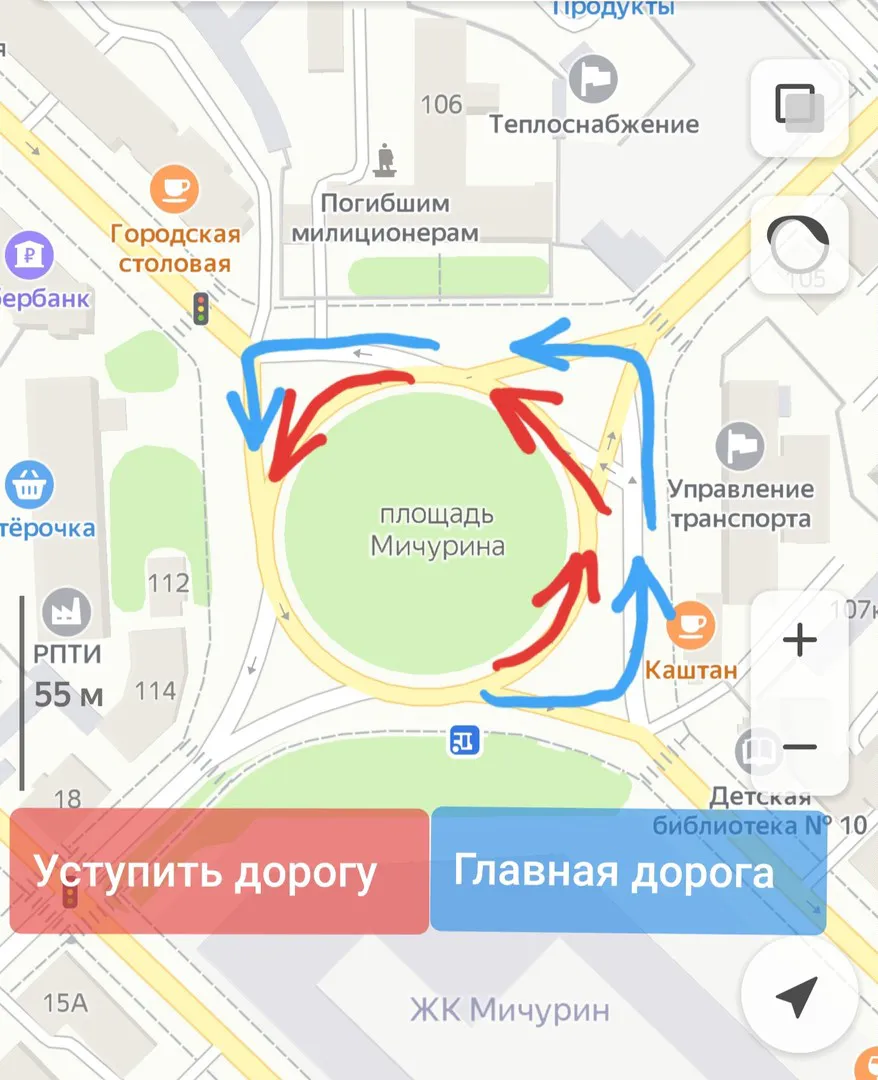
Task: Open the Теплоснабжение place marker
Action: (593, 78)
